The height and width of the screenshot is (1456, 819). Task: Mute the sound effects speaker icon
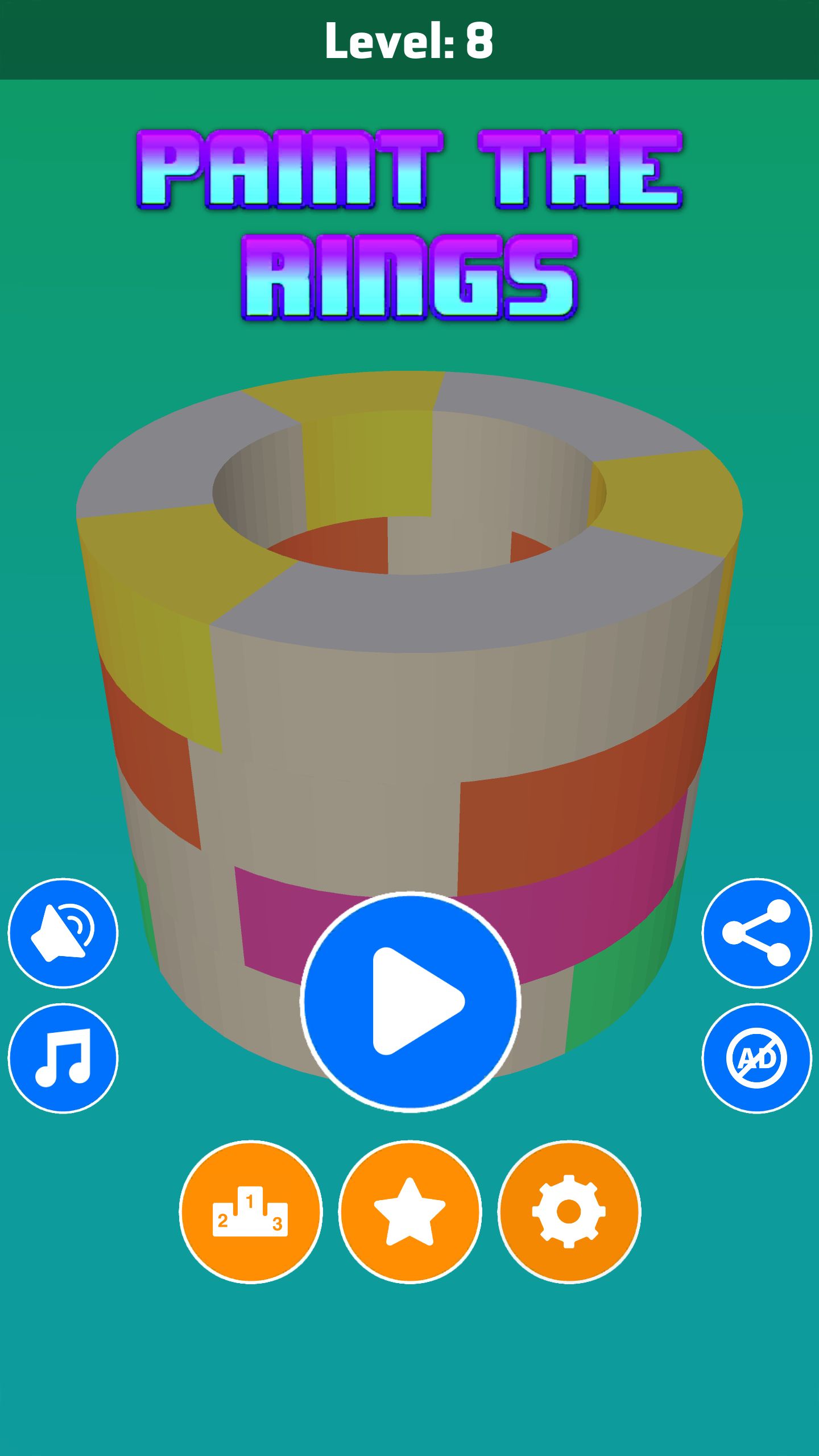pyautogui.click(x=63, y=933)
